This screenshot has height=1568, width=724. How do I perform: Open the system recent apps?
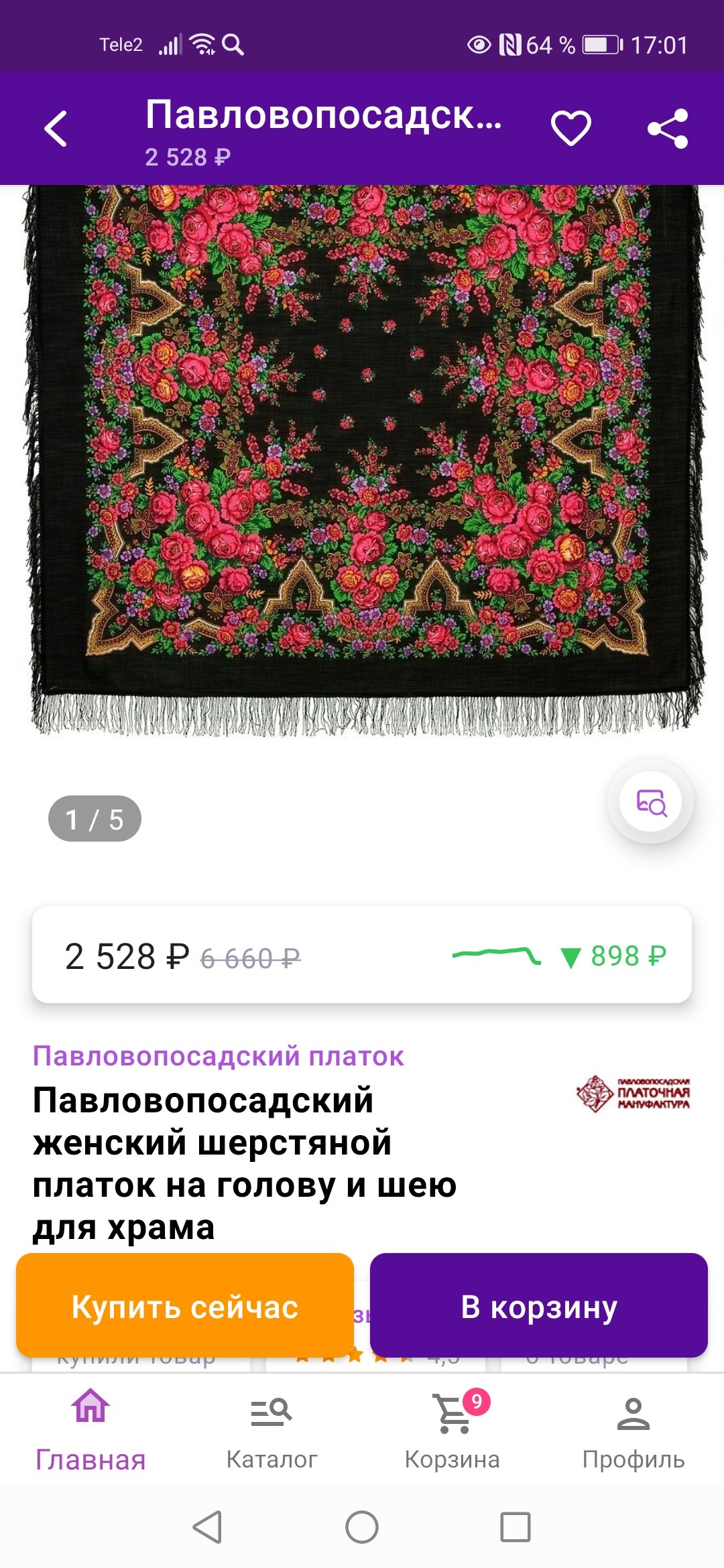pos(516,1528)
